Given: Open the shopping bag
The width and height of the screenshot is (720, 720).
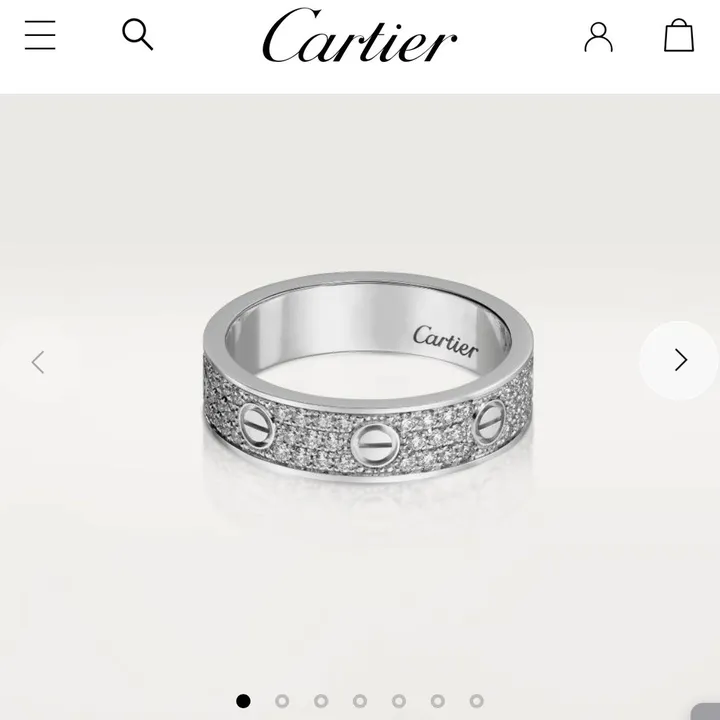Looking at the screenshot, I should [679, 36].
